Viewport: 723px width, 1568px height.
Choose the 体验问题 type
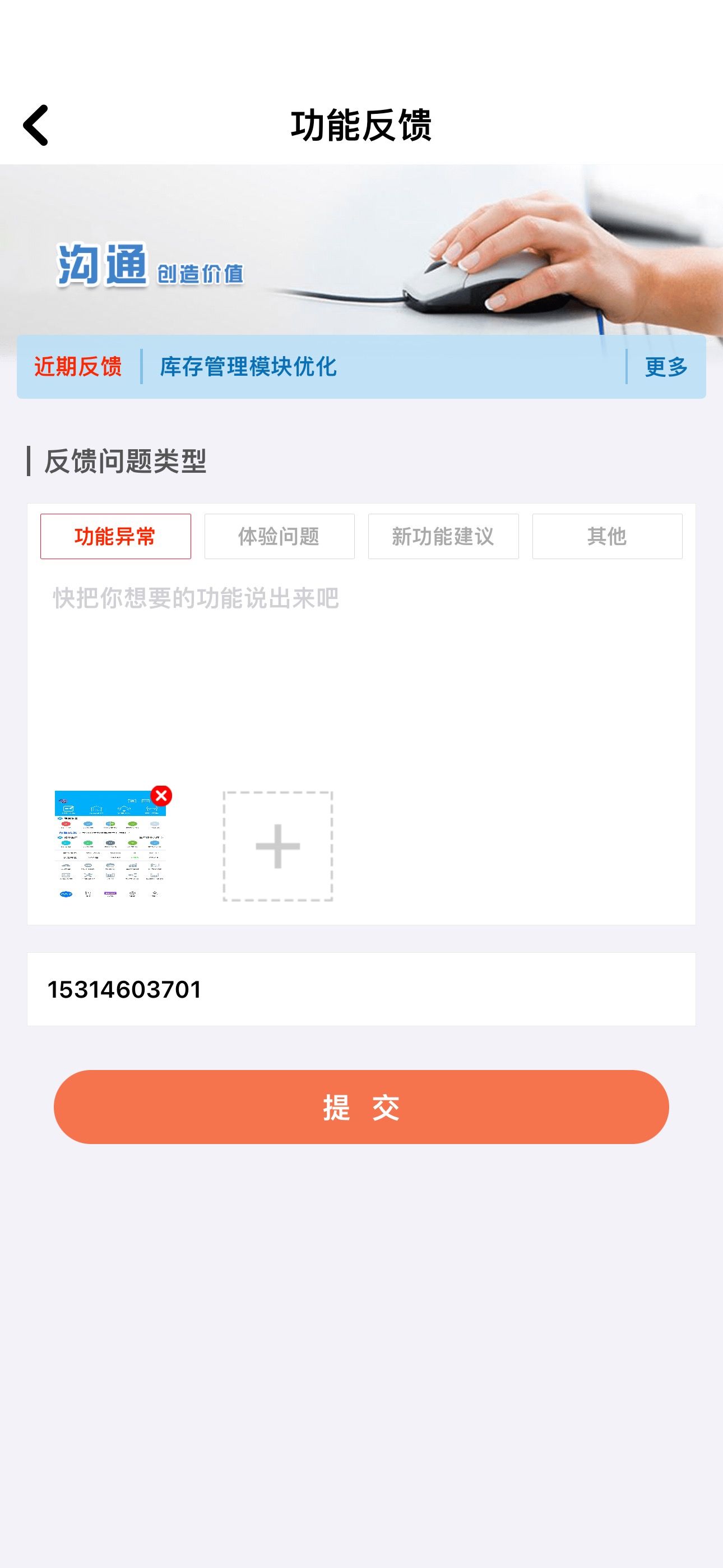(x=279, y=536)
